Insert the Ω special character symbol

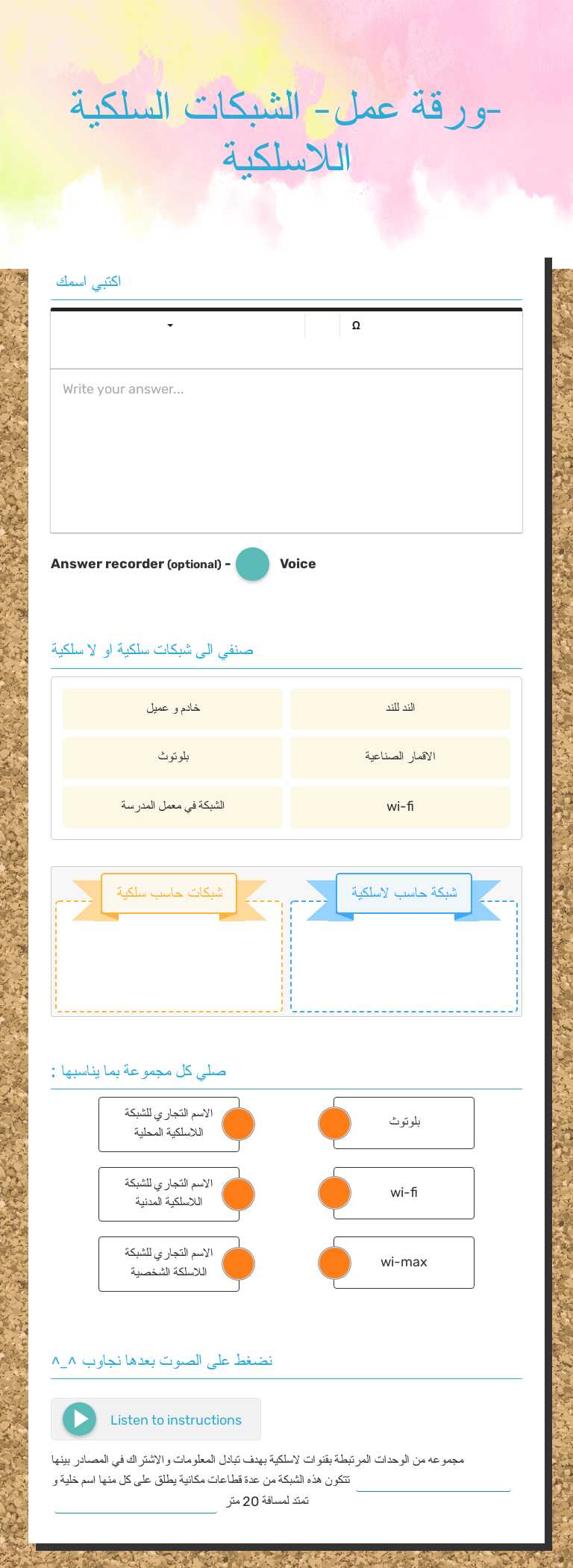click(x=357, y=325)
